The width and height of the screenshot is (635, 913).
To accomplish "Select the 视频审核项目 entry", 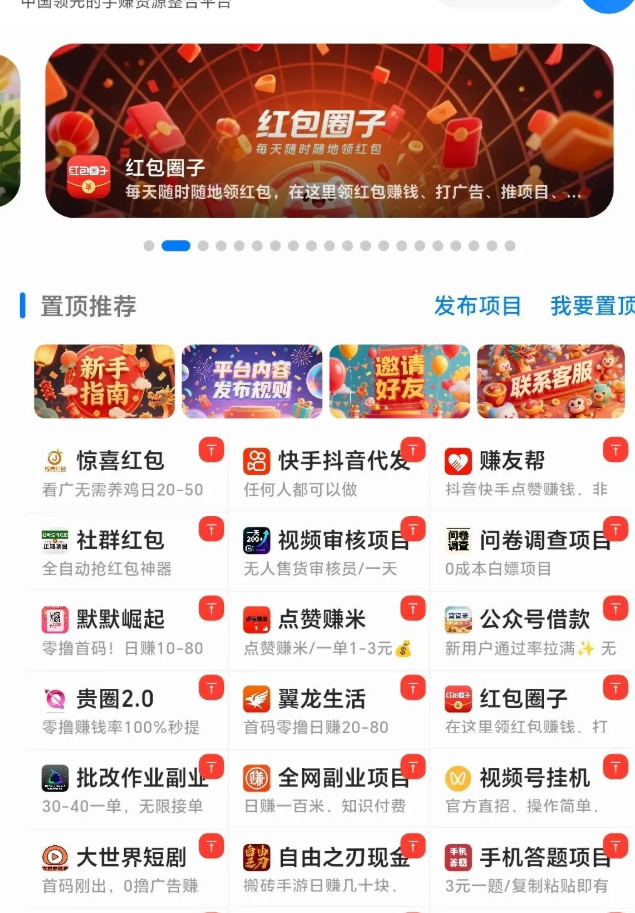I will tap(328, 552).
